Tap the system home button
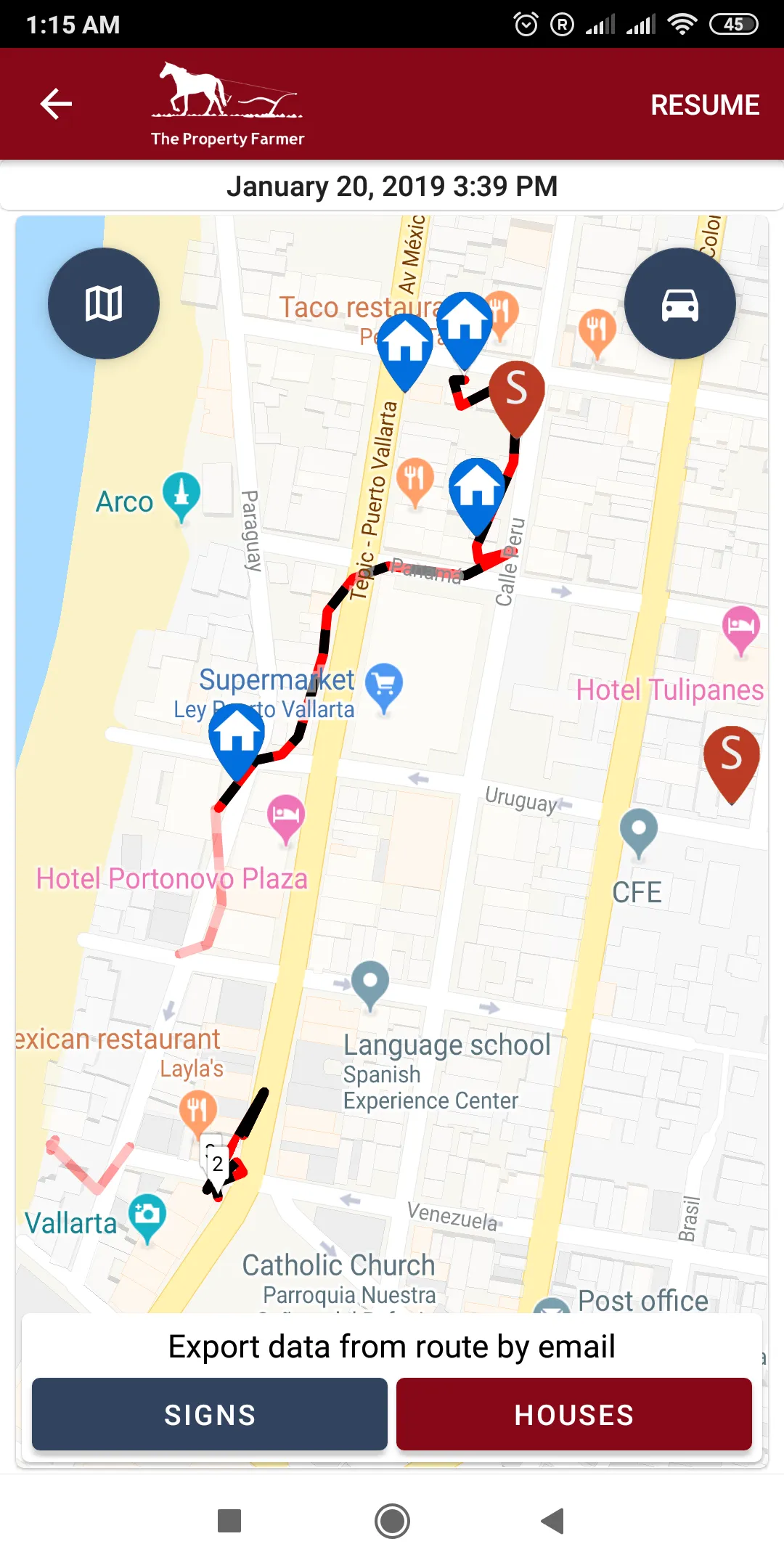Screen dimensions: 784x1568 pos(392,1521)
